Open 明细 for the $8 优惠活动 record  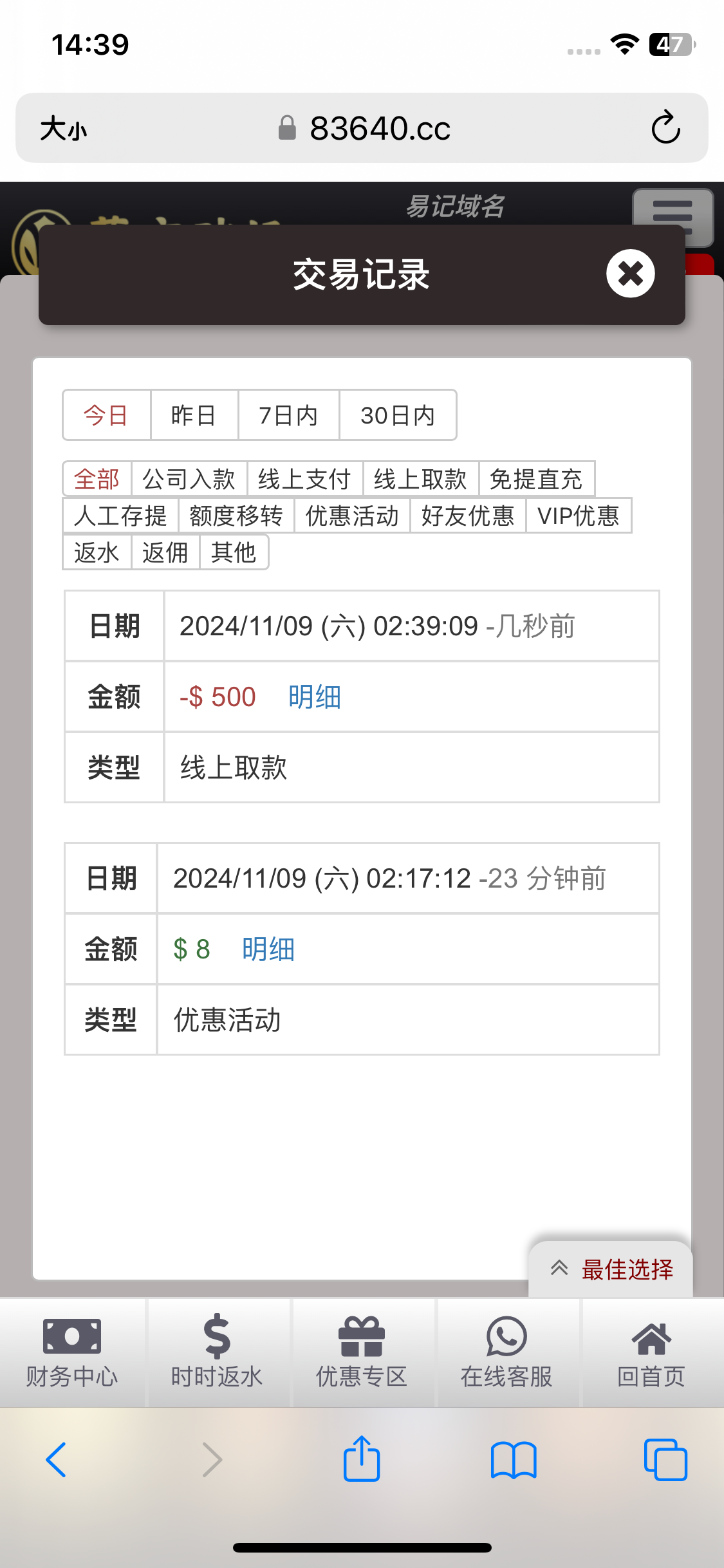[268, 949]
